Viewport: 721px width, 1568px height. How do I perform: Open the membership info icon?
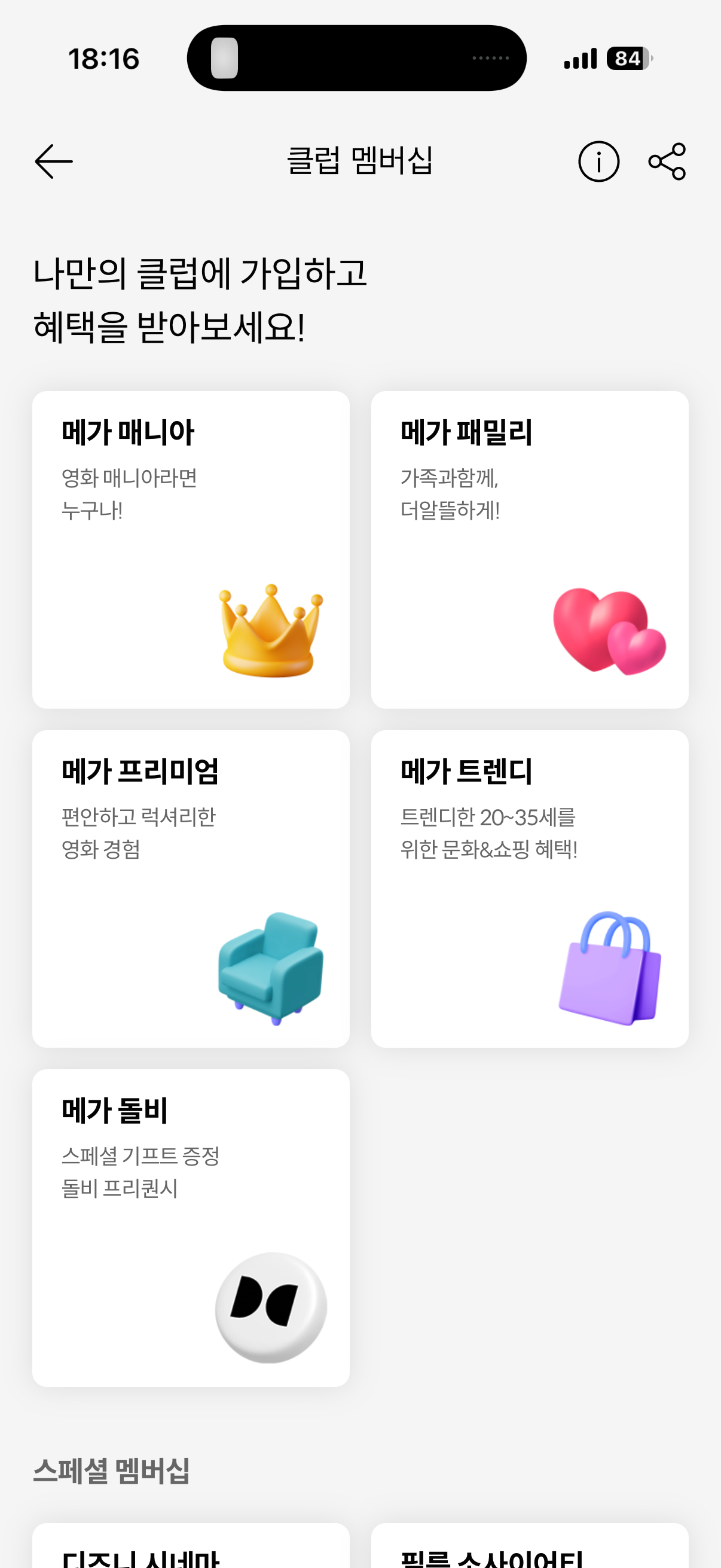click(598, 162)
